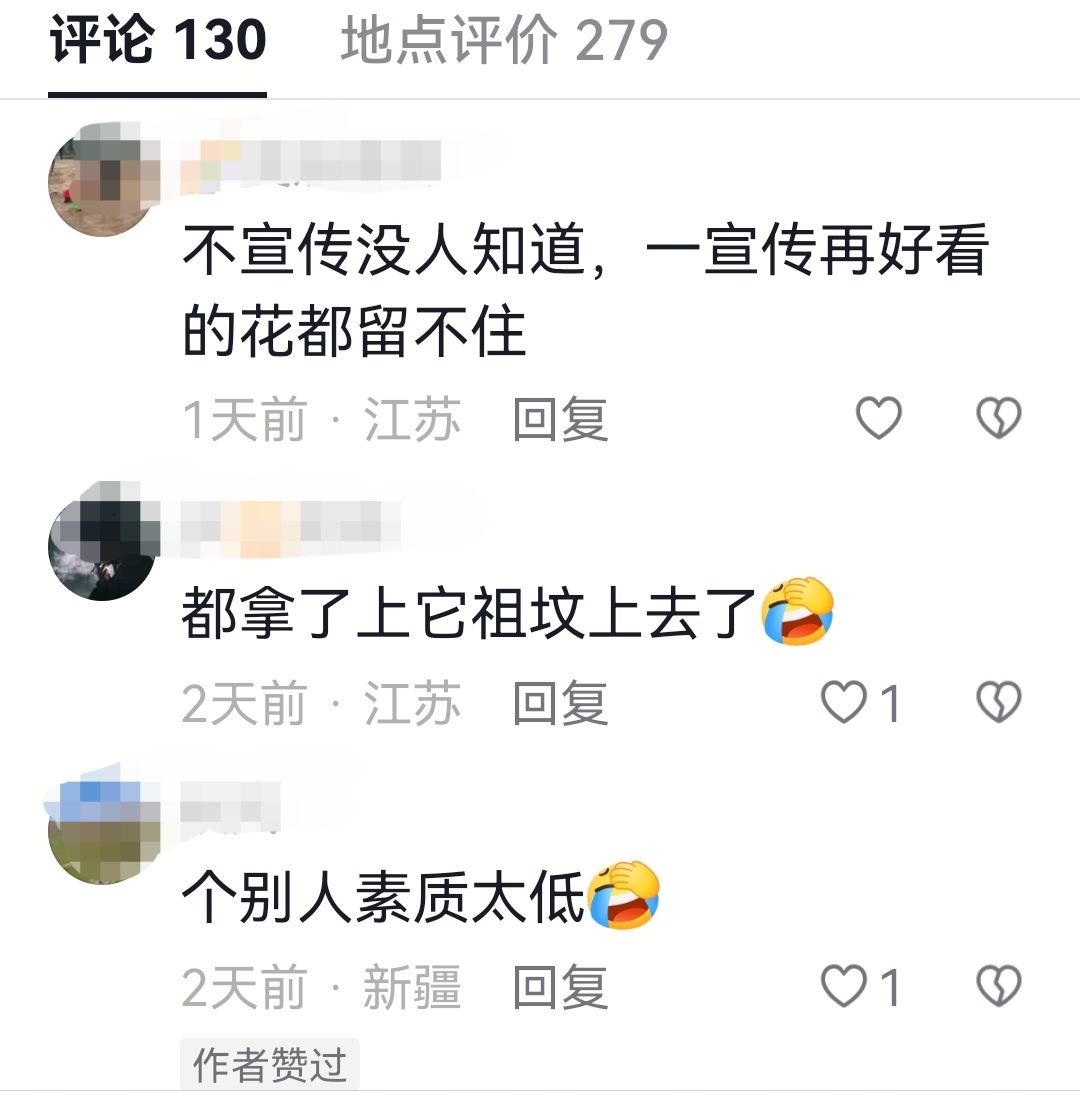The height and width of the screenshot is (1103, 1080).
Task: Open avatar of the 祖坟 commenter
Action: point(103,545)
